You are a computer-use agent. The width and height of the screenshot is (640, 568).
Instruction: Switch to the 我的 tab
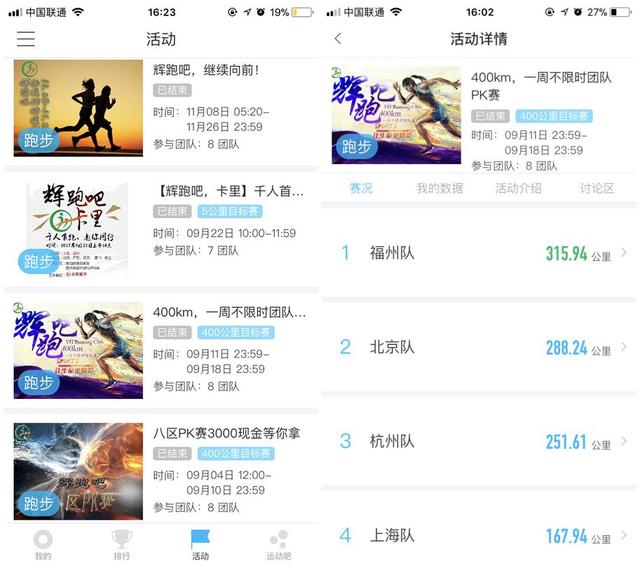pyautogui.click(x=42, y=545)
